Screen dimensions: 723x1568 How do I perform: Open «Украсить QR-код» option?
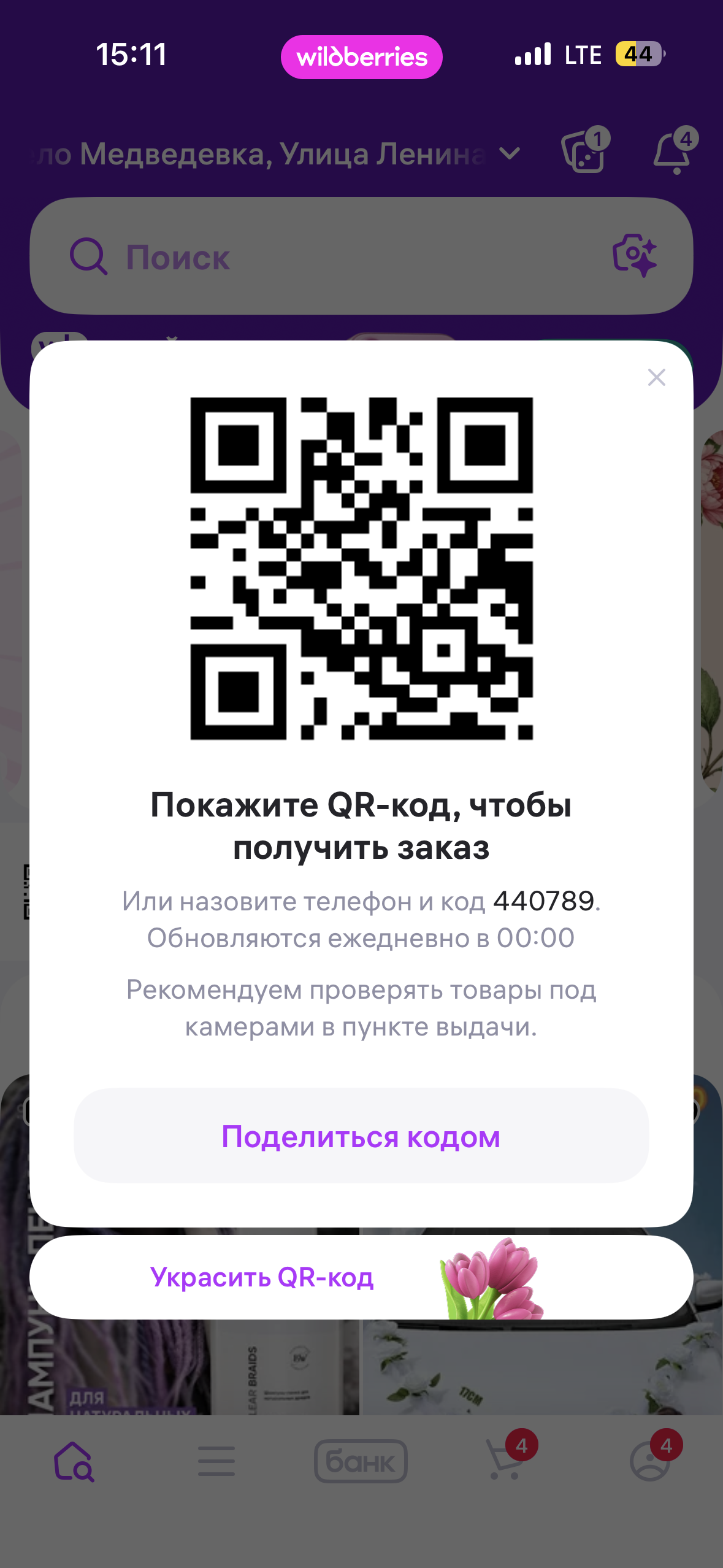point(361,1278)
